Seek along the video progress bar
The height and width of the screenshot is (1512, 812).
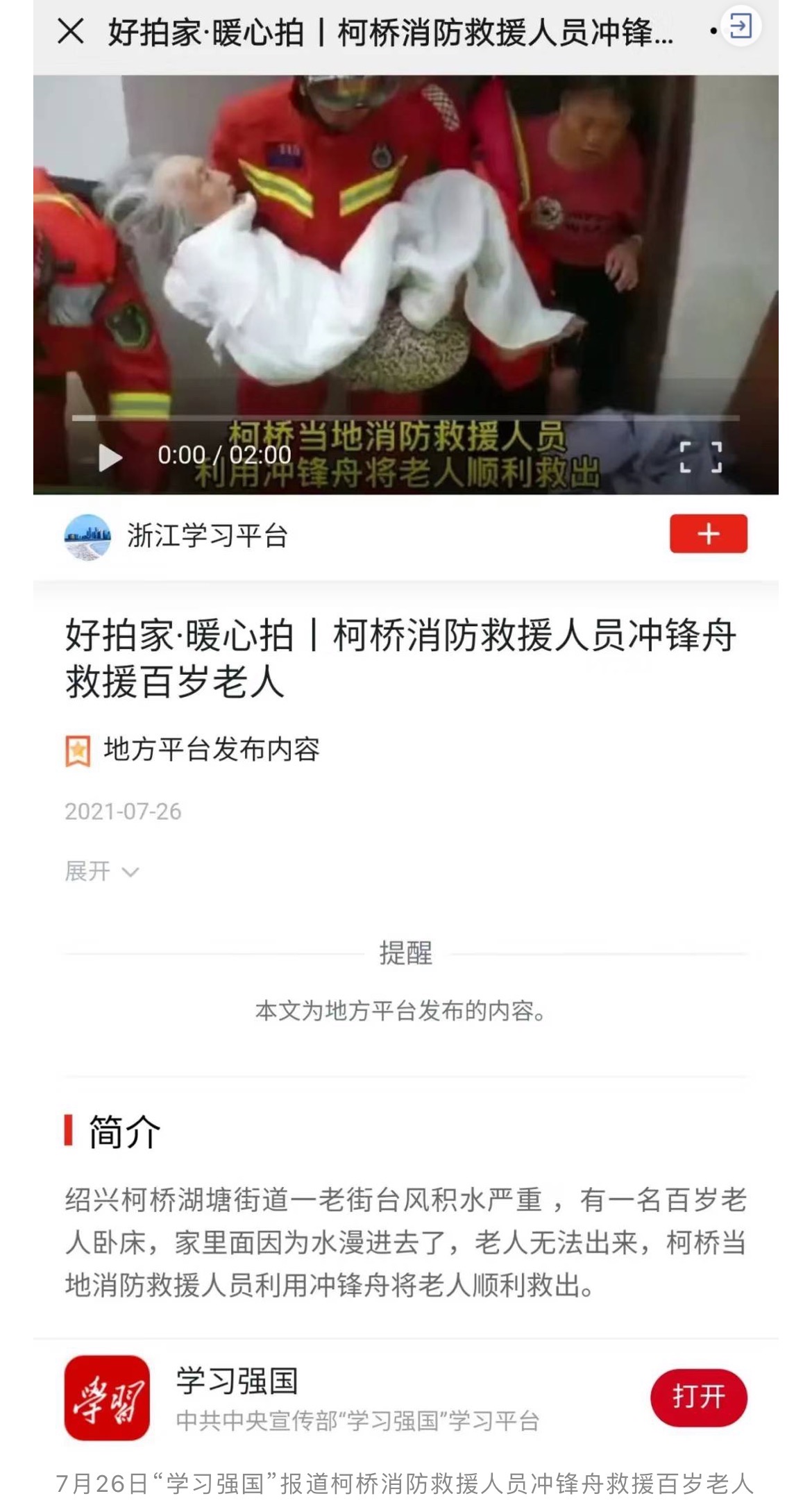pyautogui.click(x=405, y=418)
